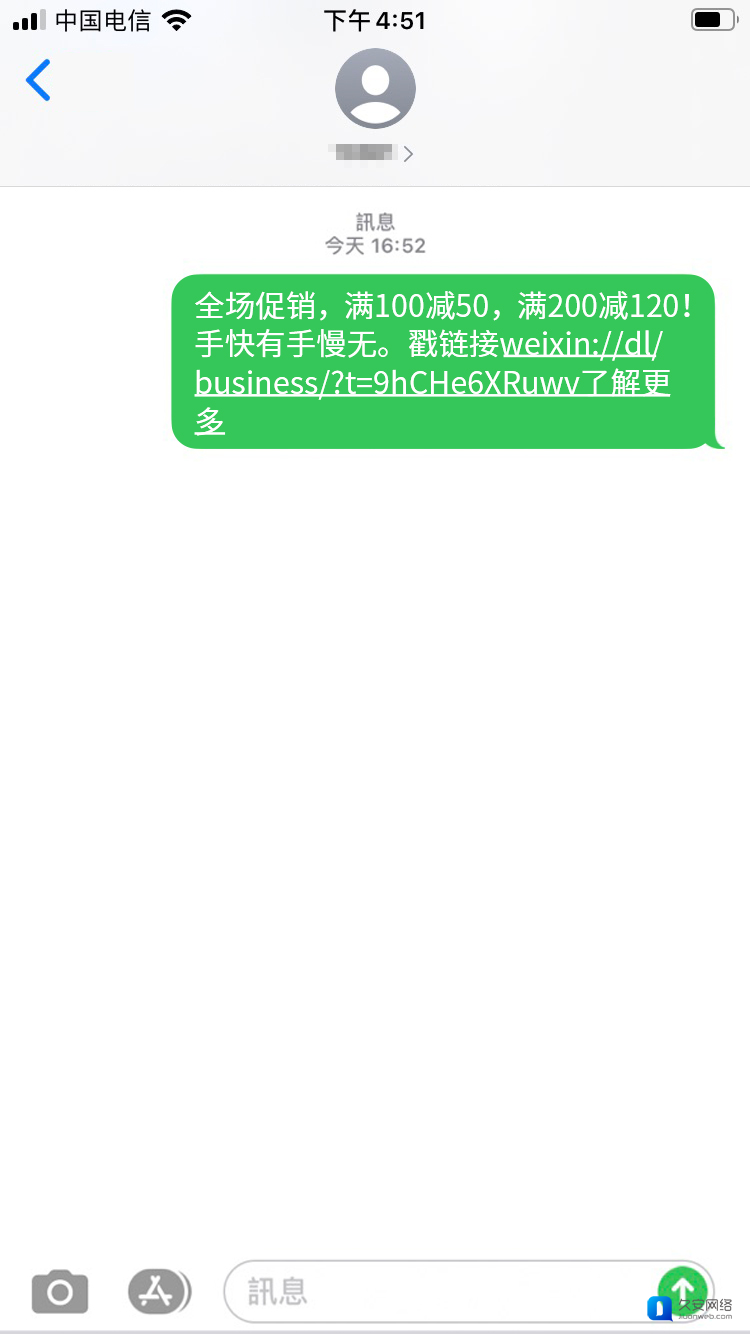Send the message with the green arrow
Screen dimensions: 750x1334
pos(683,1289)
